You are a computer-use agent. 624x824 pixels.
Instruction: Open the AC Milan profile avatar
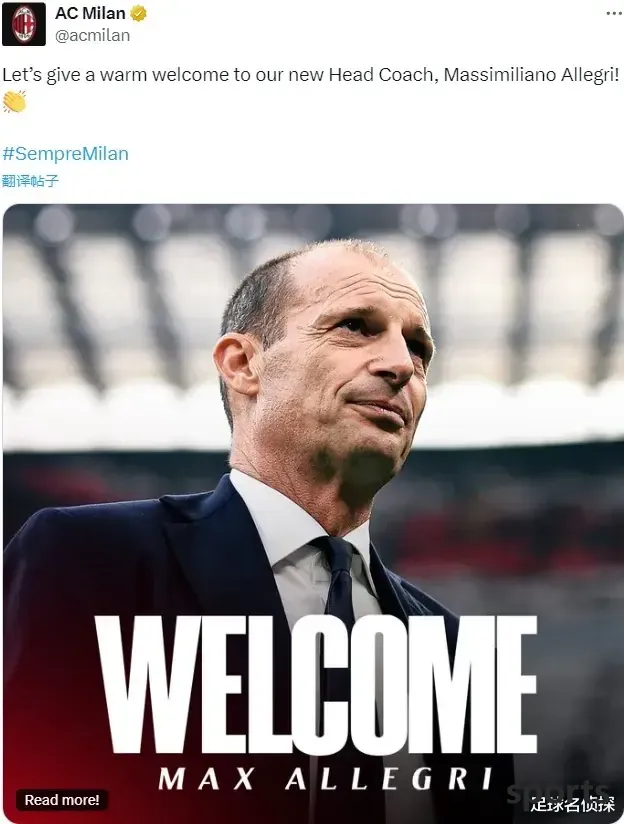pyautogui.click(x=24, y=24)
